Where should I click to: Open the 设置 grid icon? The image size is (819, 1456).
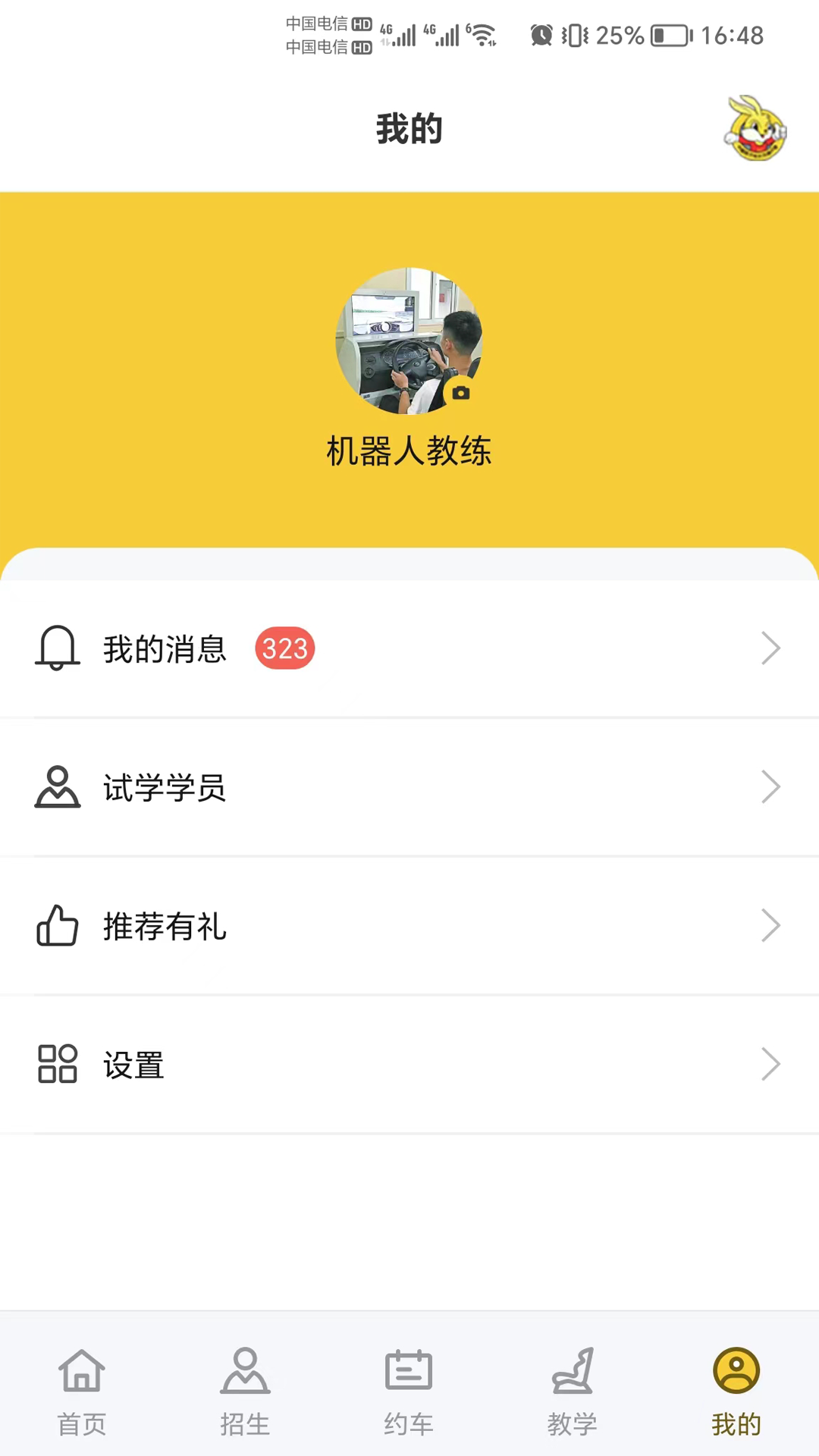[57, 1065]
